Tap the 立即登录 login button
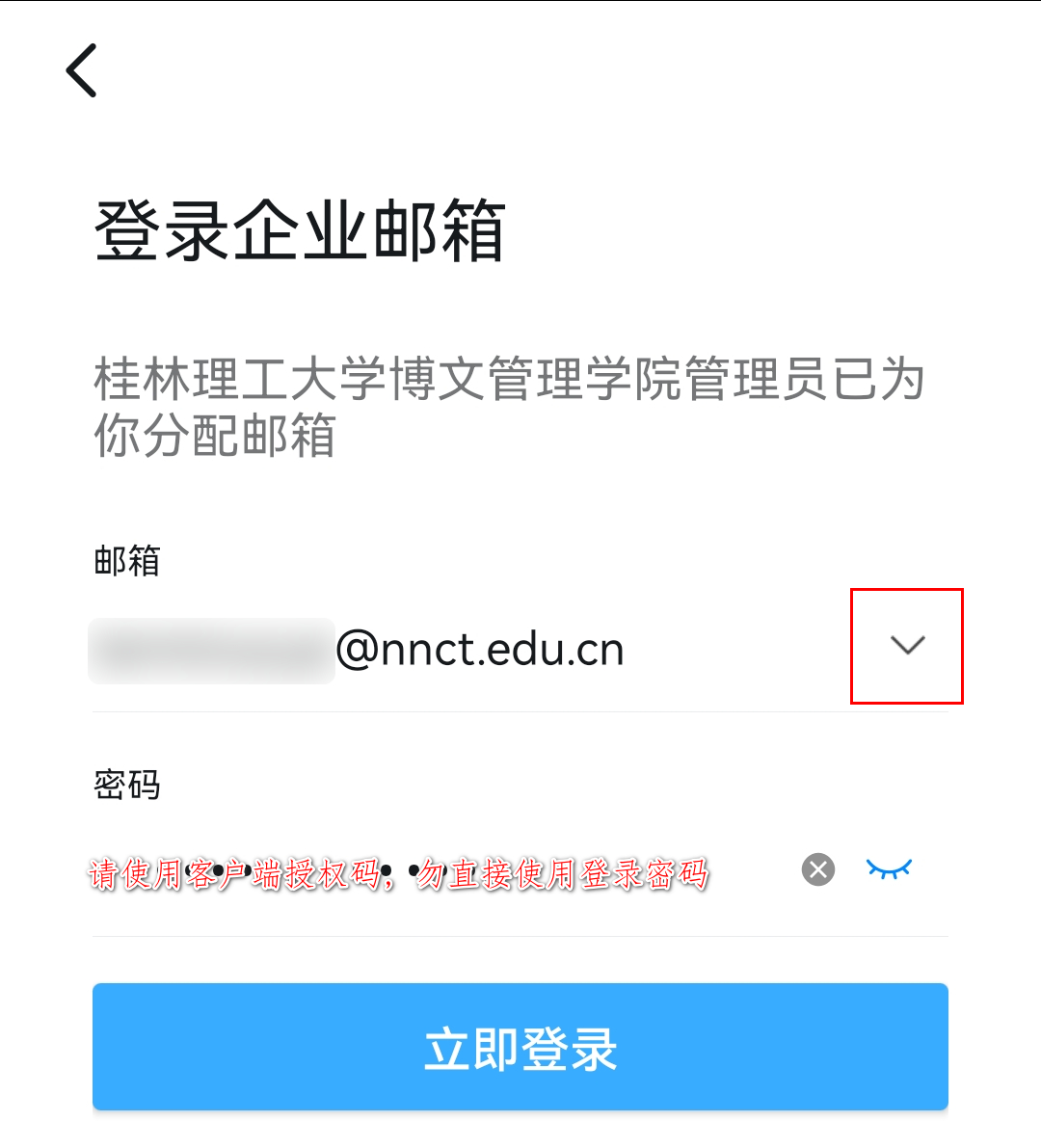The width and height of the screenshot is (1041, 1148). coord(520,1048)
